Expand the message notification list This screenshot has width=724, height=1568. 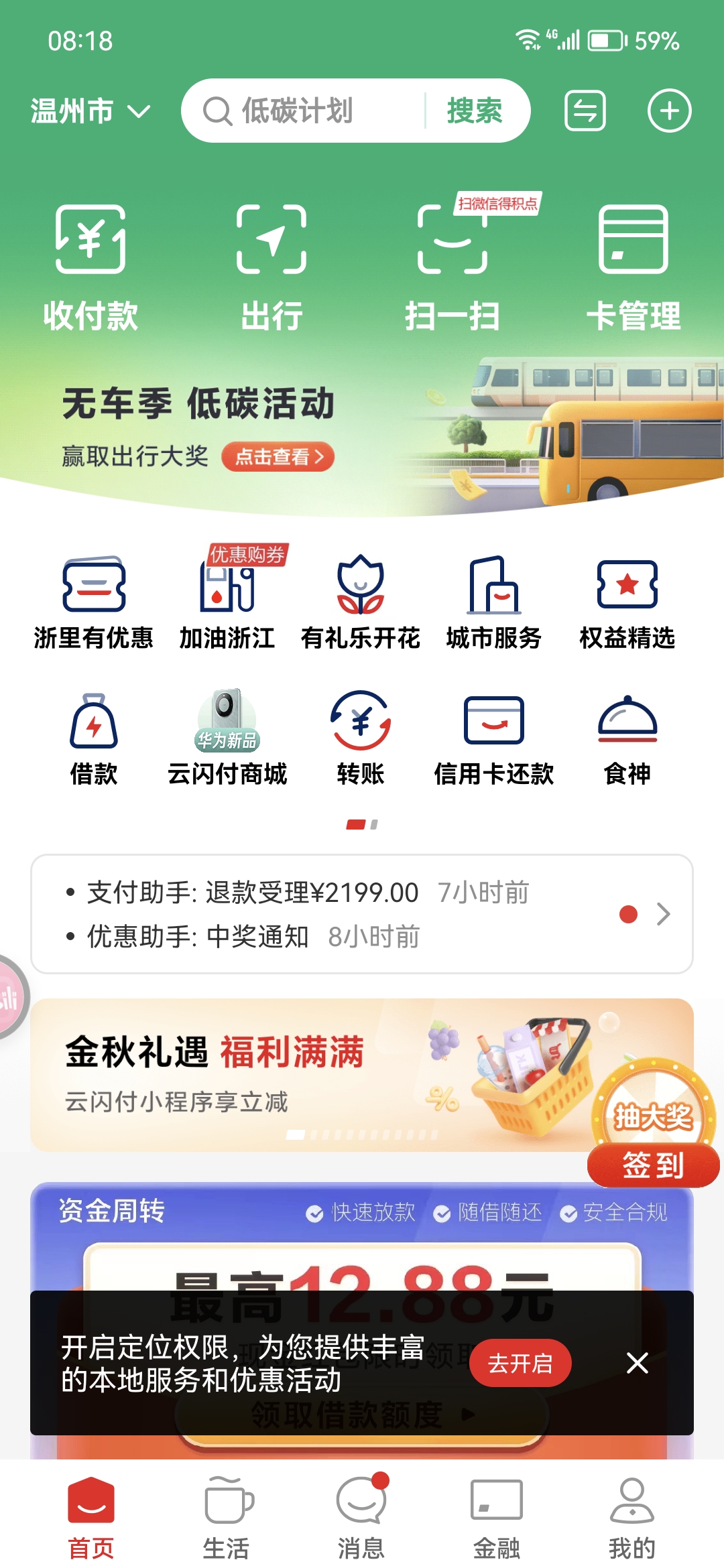click(662, 913)
